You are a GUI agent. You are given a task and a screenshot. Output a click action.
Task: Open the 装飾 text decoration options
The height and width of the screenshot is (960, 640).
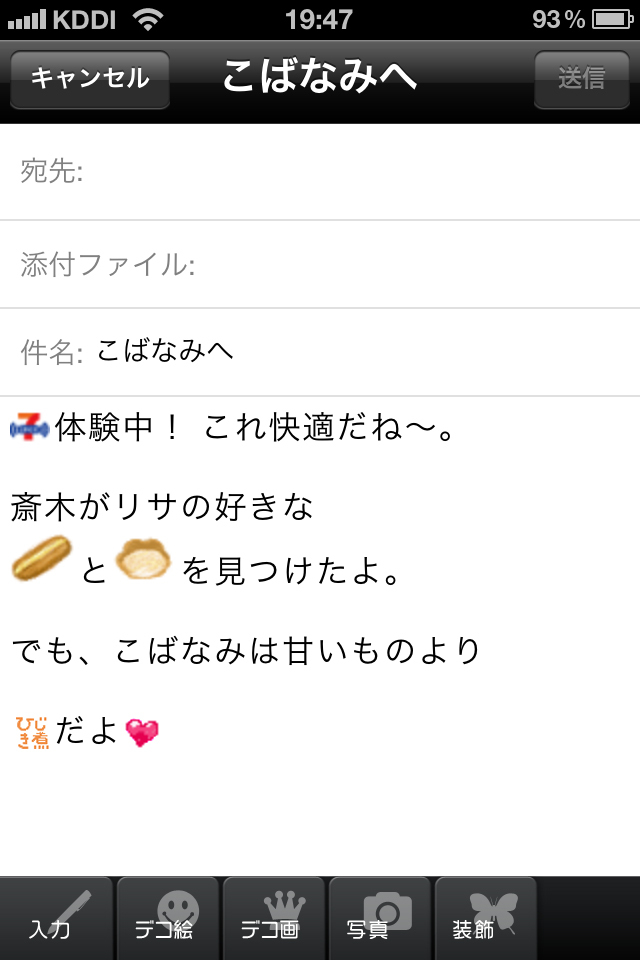[x=486, y=919]
